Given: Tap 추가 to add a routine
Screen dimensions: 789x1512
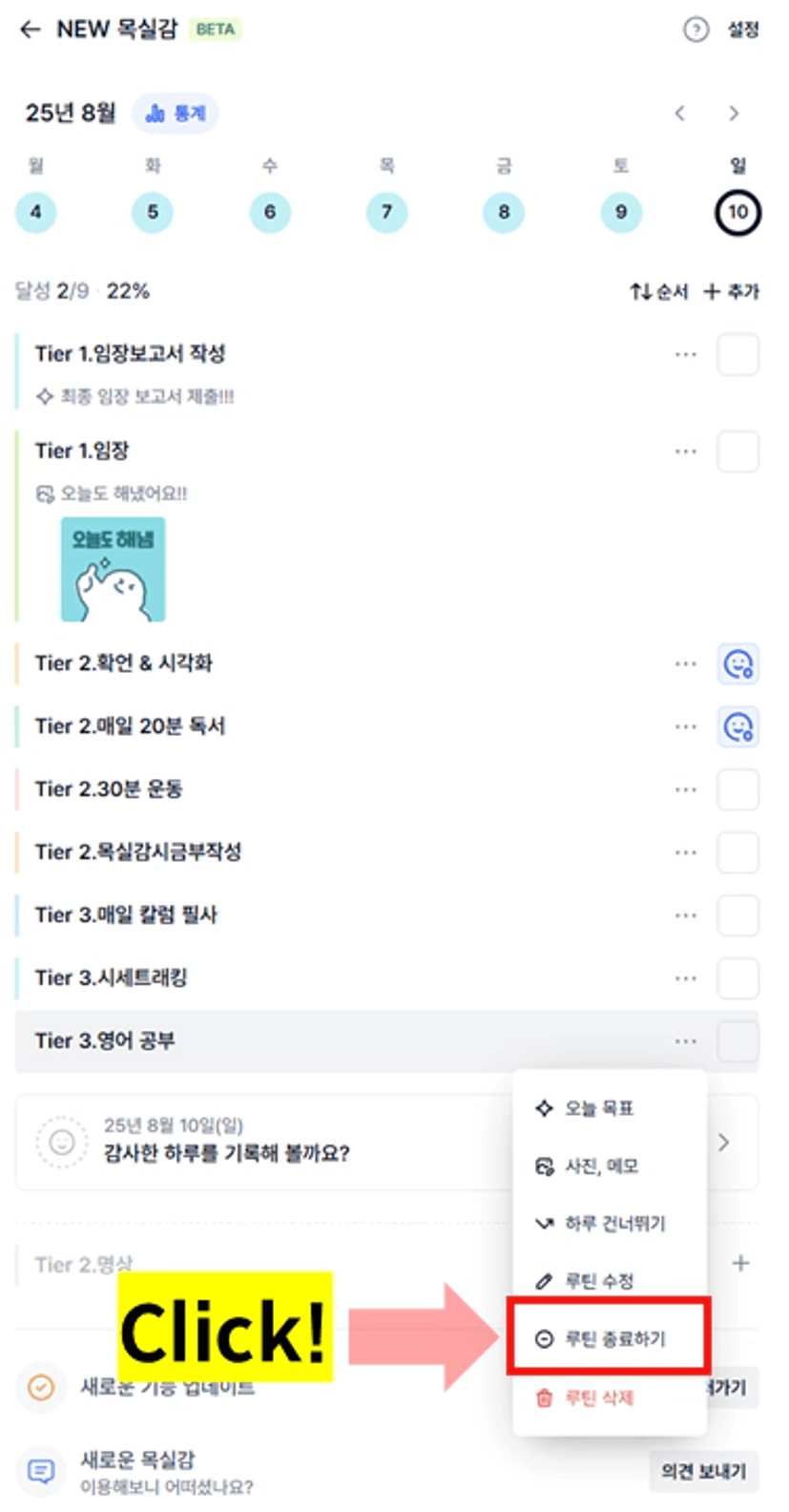Looking at the screenshot, I should [732, 291].
